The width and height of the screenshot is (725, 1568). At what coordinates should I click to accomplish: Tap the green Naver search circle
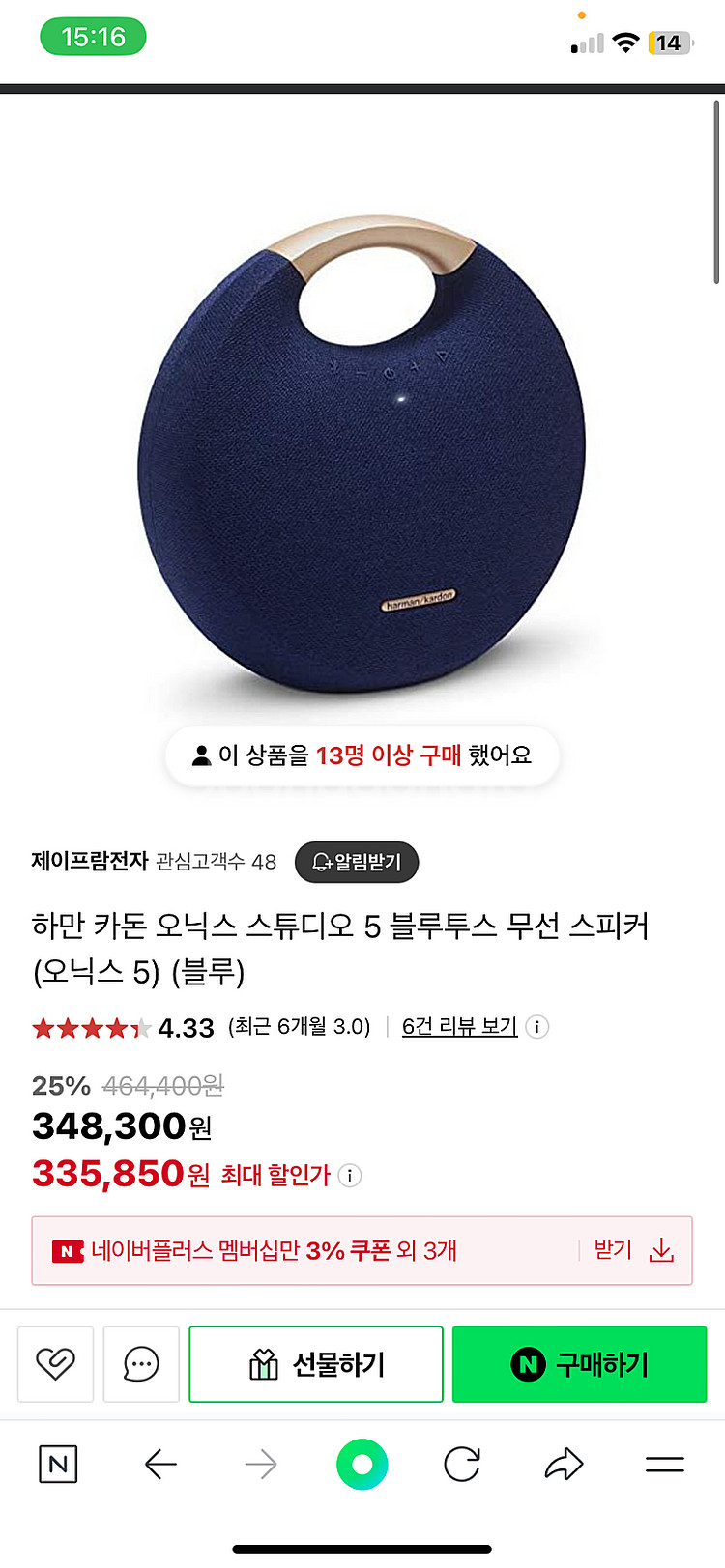(362, 1465)
